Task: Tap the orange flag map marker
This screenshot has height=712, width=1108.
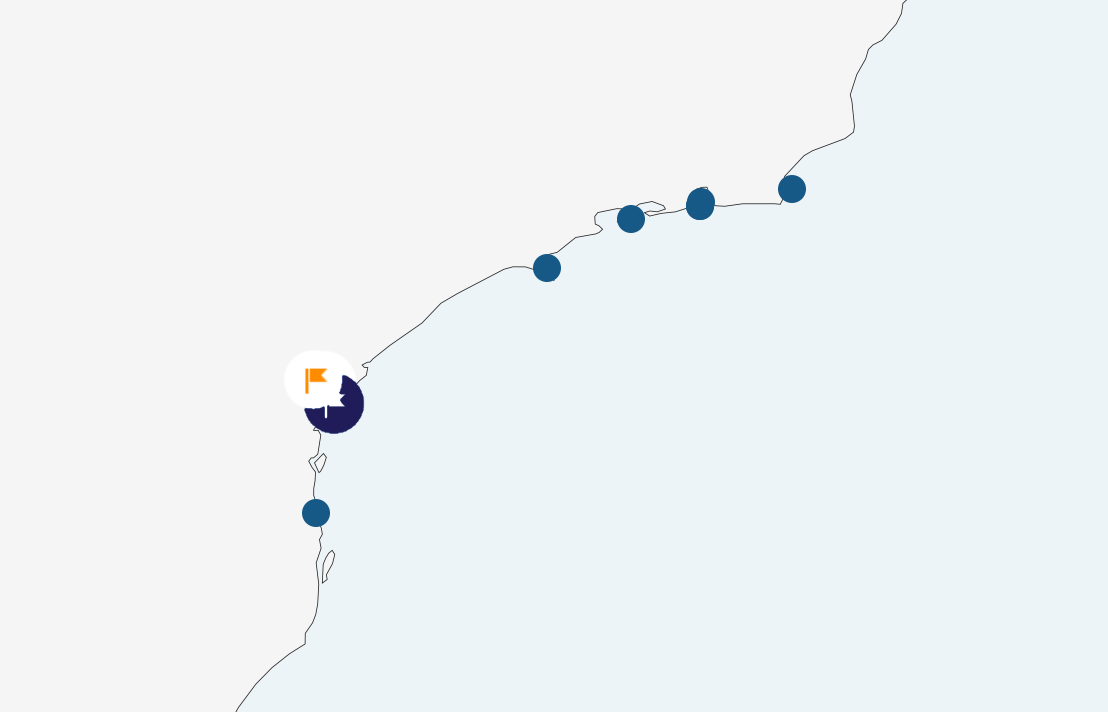Action: (x=317, y=380)
